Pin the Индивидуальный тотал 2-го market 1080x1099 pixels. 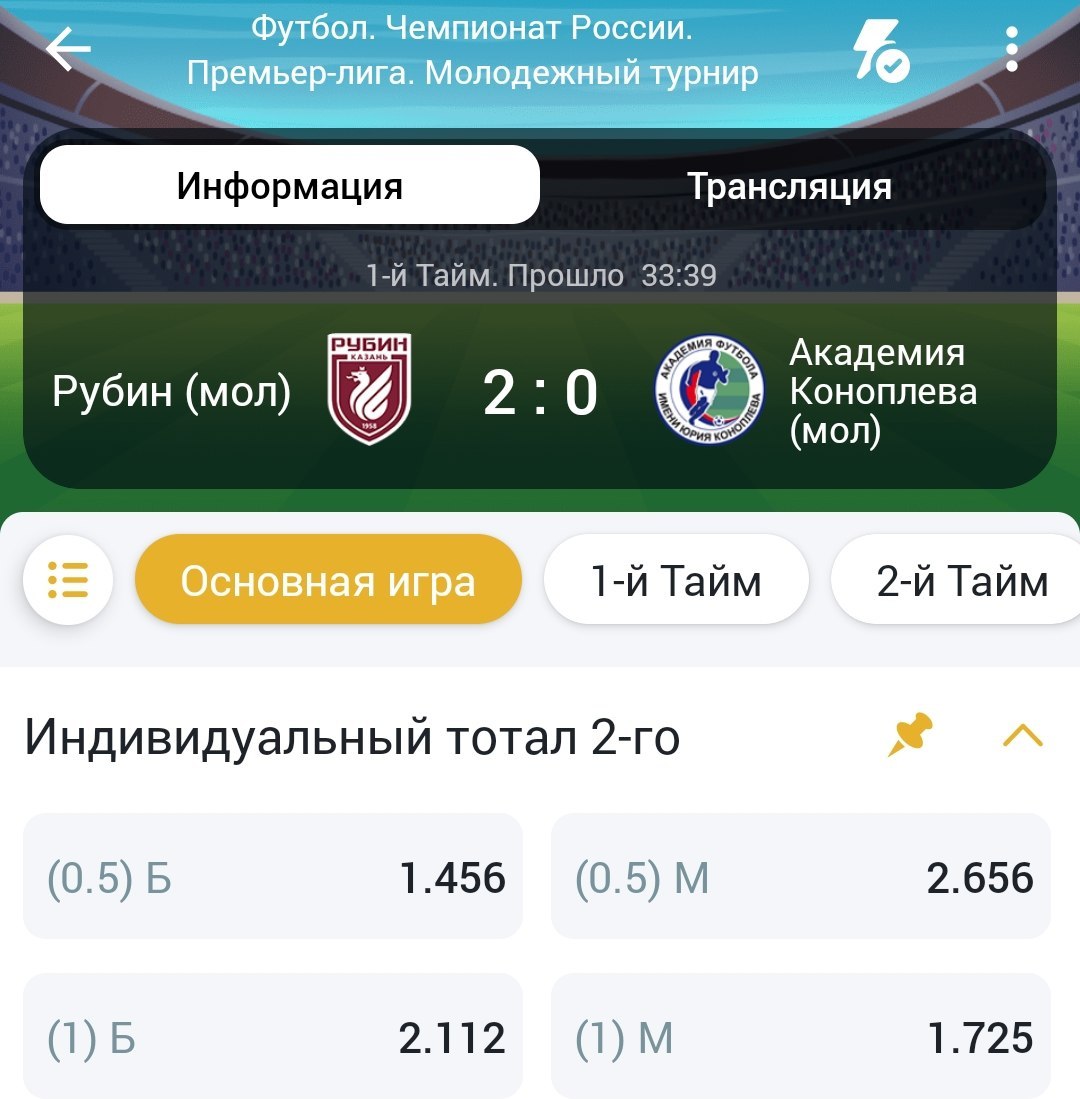pyautogui.click(x=910, y=736)
